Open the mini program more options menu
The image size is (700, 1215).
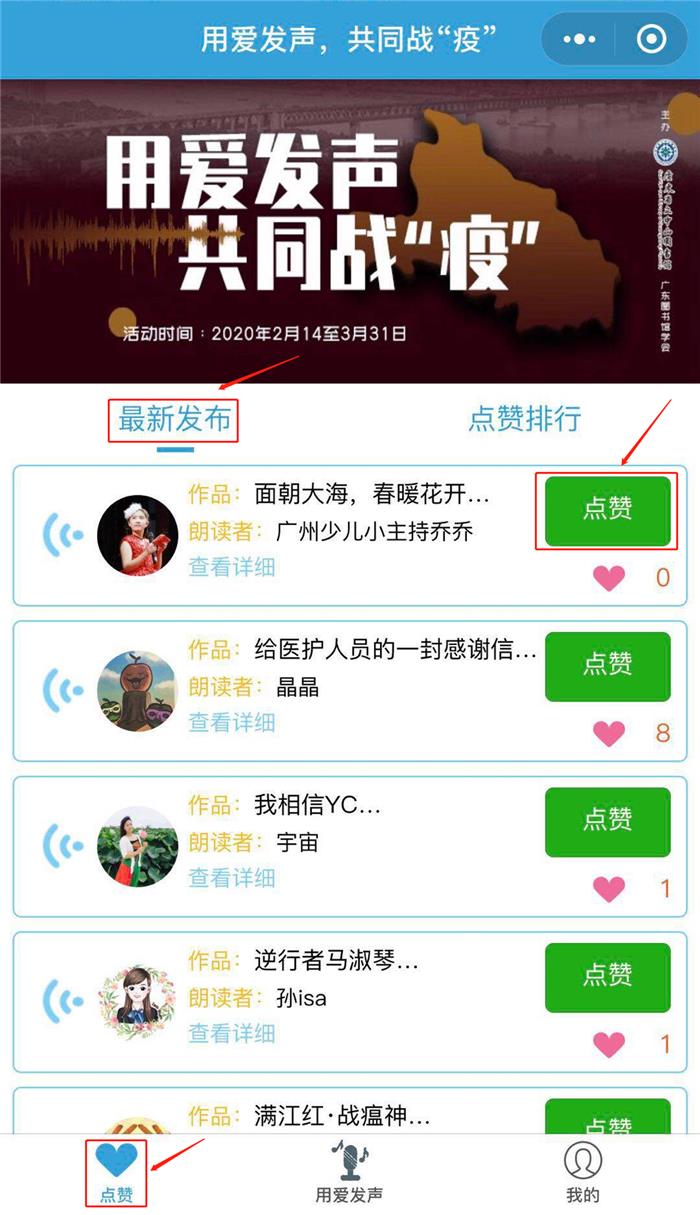tap(579, 40)
